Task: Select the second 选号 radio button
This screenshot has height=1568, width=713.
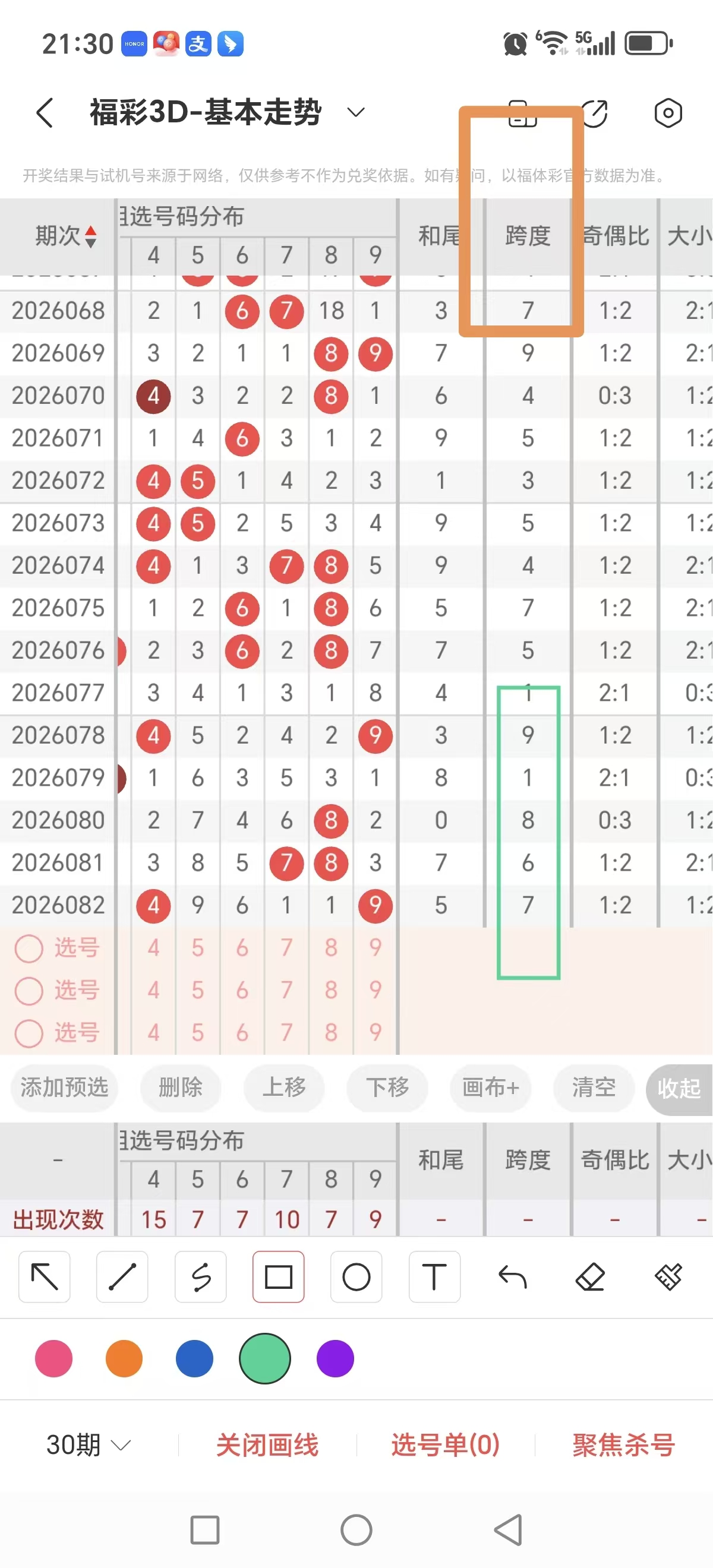Action: (29, 990)
